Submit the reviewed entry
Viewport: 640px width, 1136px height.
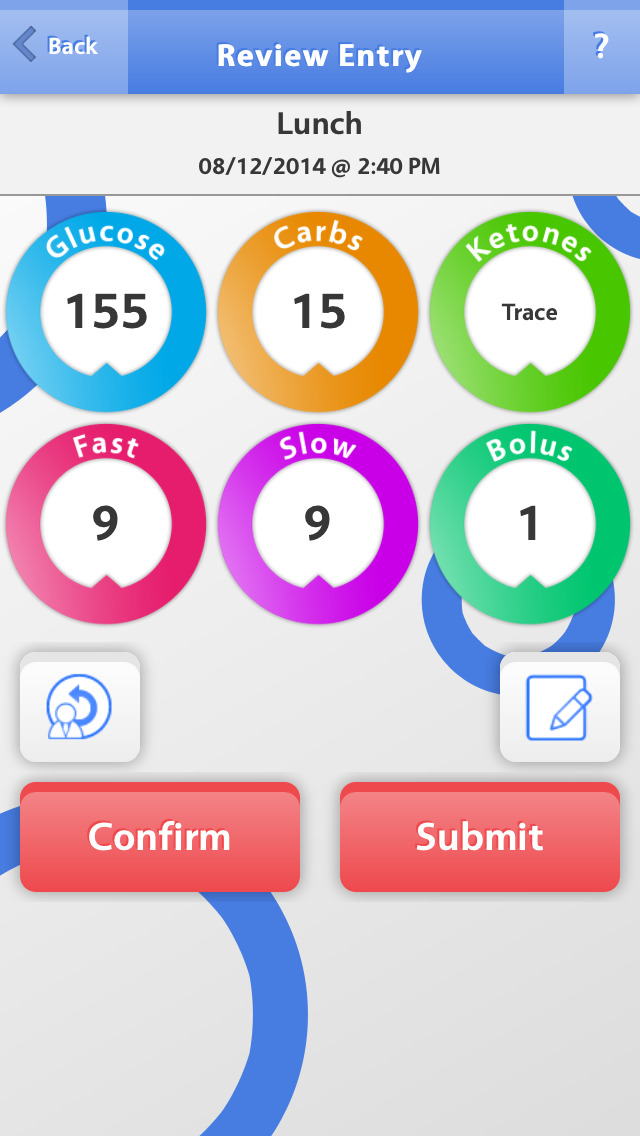(x=480, y=837)
